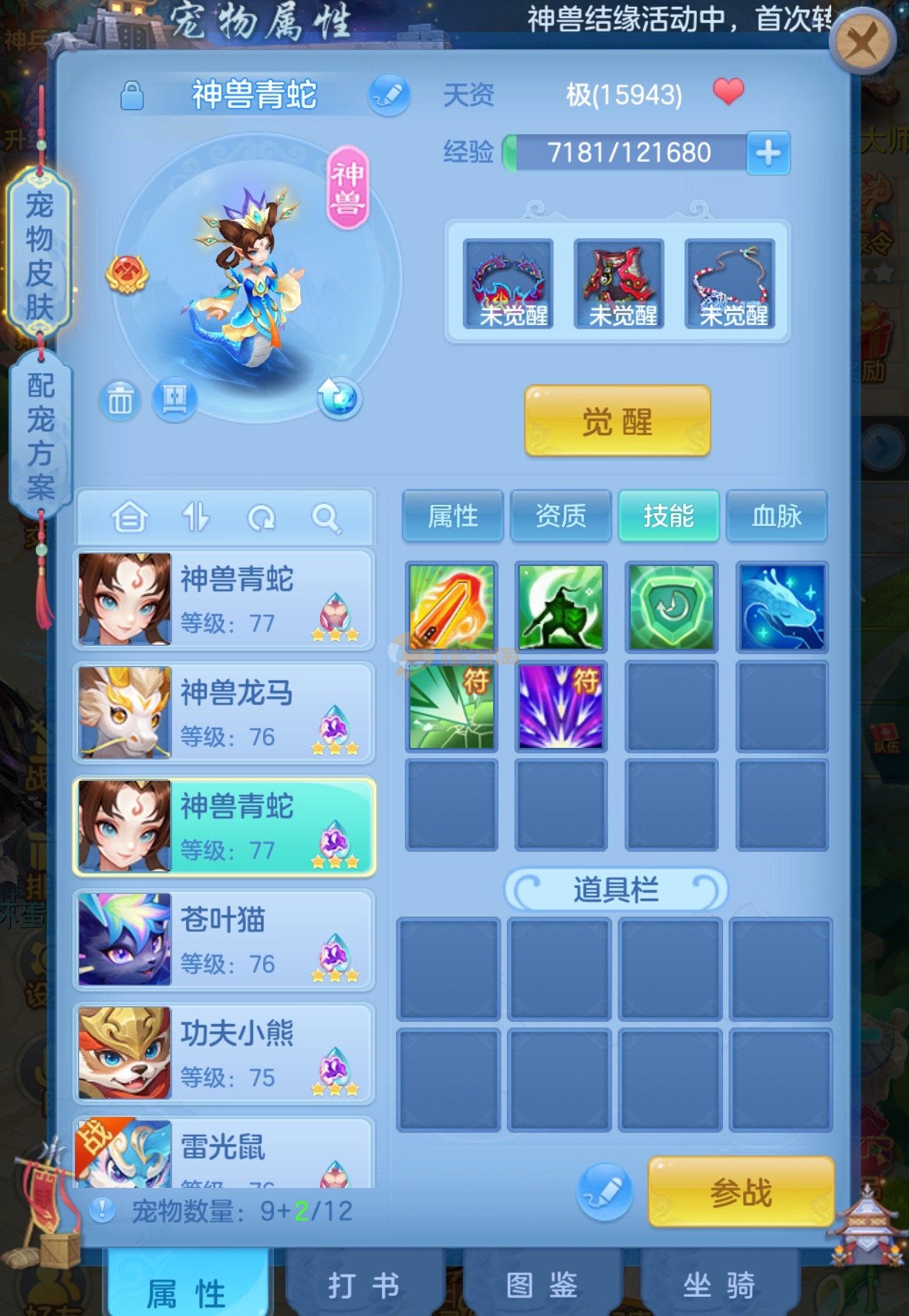Select 苍叶猫 in the pet list

tap(224, 939)
